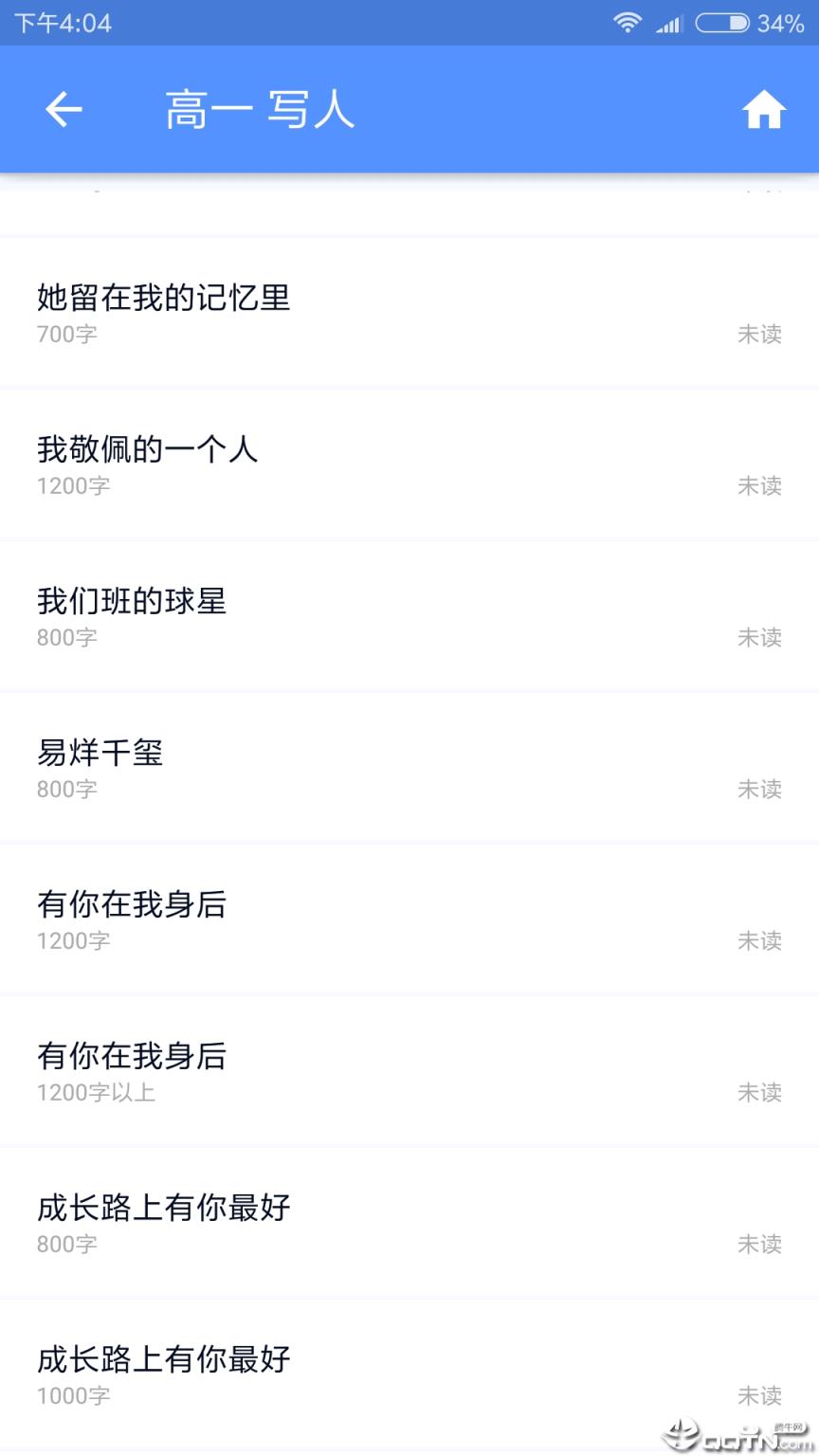819x1456 pixels.
Task: Tap 未读 beside 她留在我的记忆里
Action: (761, 334)
